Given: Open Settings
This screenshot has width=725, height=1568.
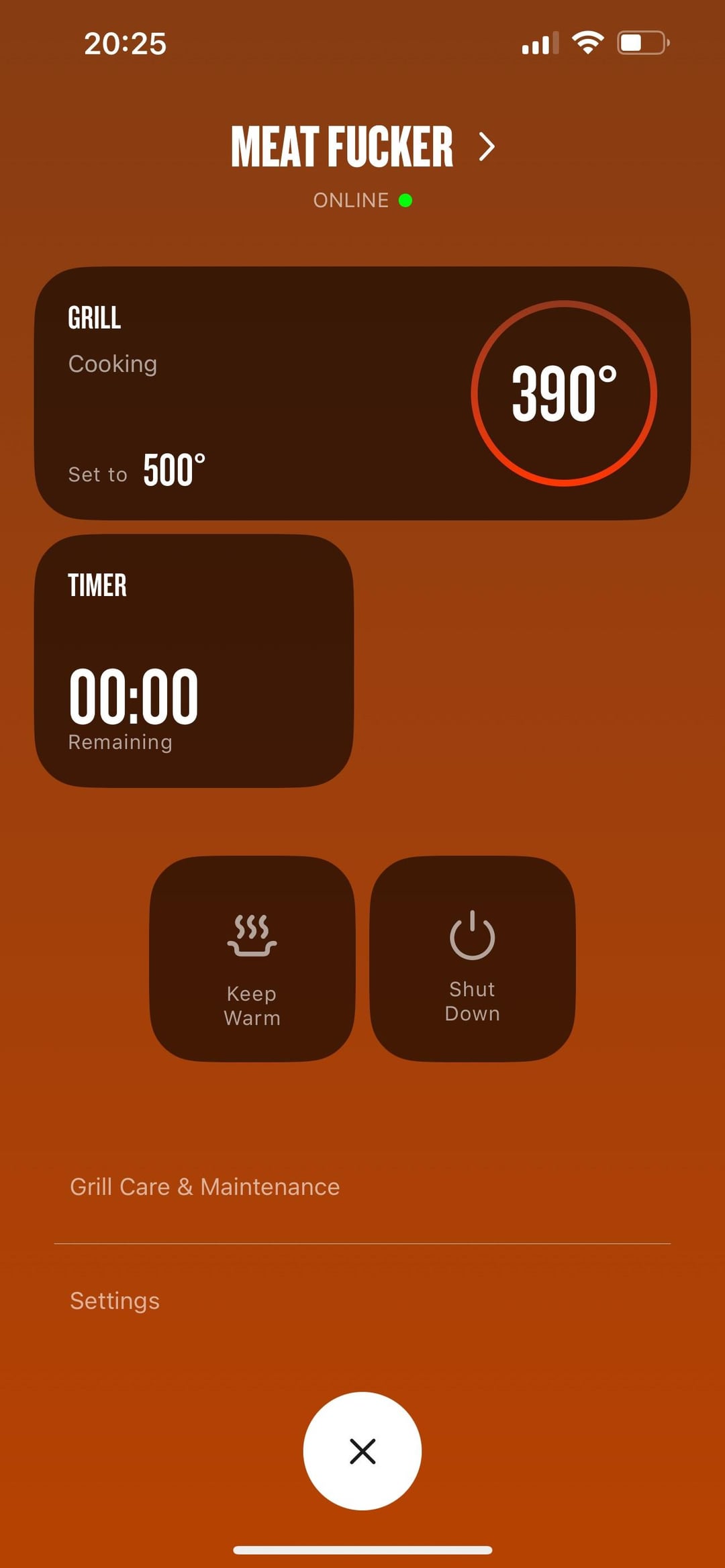Looking at the screenshot, I should click(115, 1301).
